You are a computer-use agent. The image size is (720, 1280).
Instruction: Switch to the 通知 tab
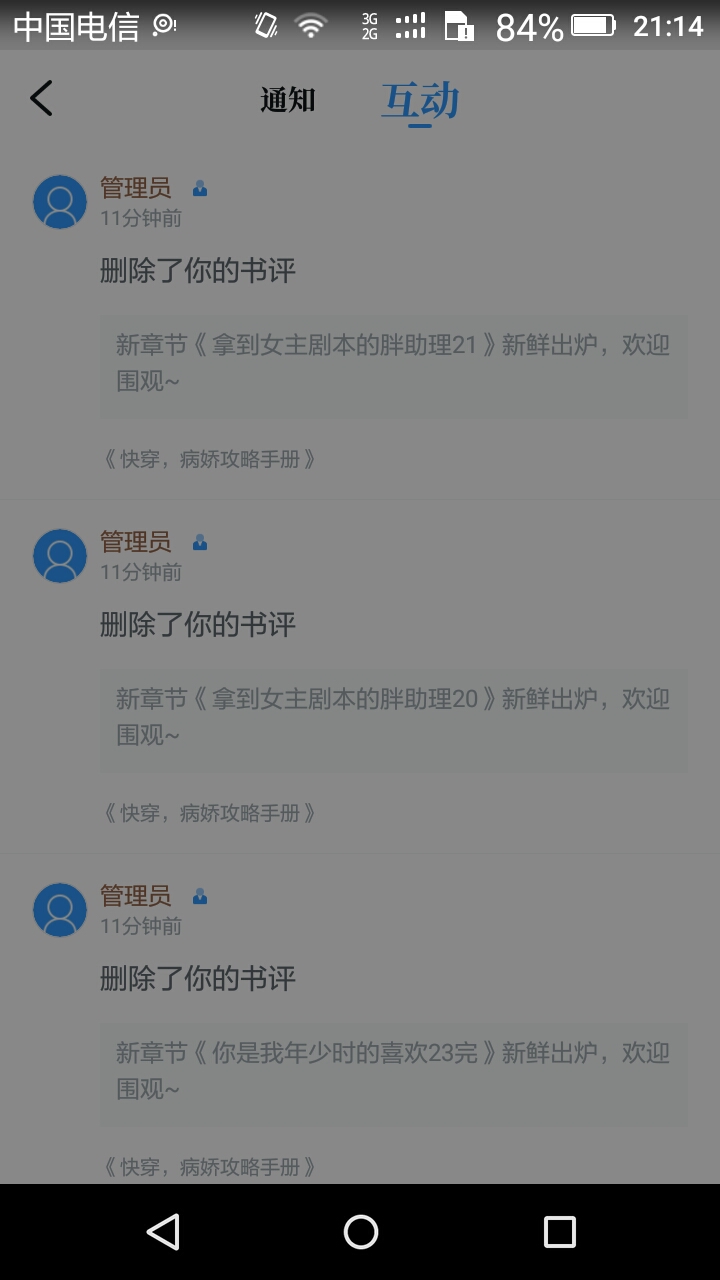click(x=288, y=100)
